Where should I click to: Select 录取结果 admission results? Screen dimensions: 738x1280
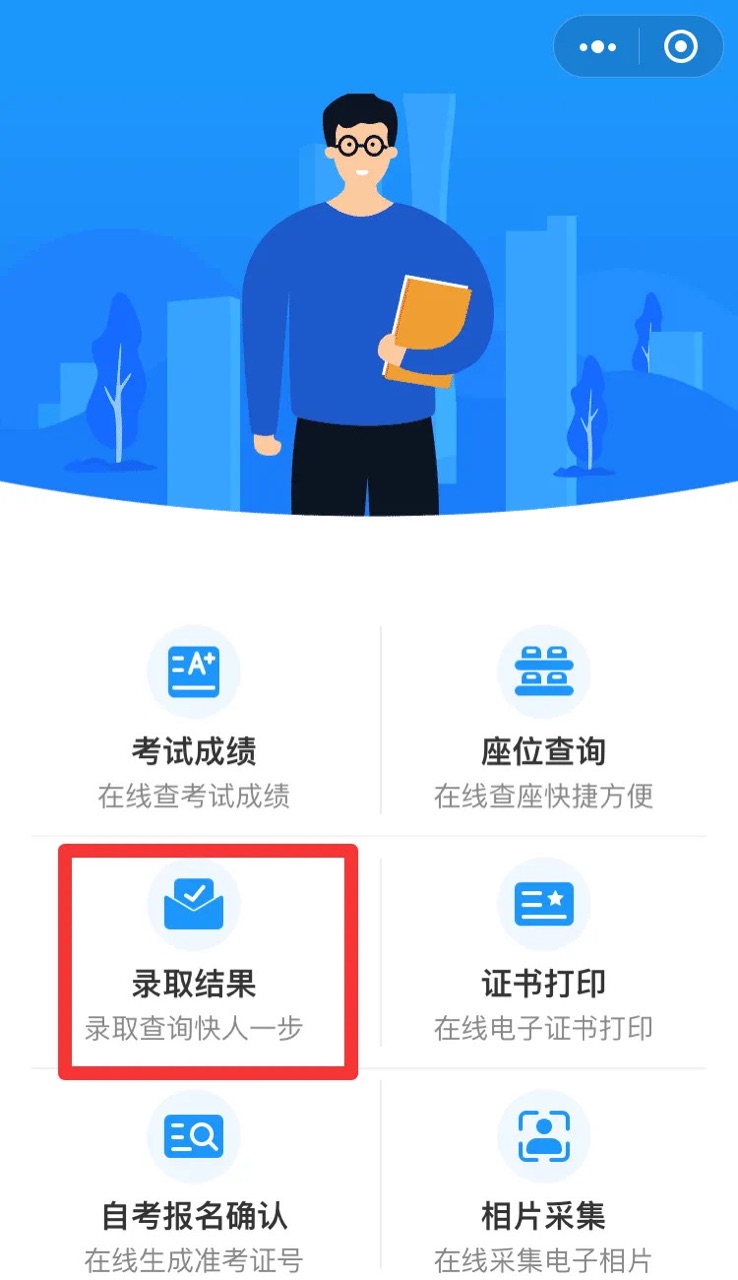194,952
